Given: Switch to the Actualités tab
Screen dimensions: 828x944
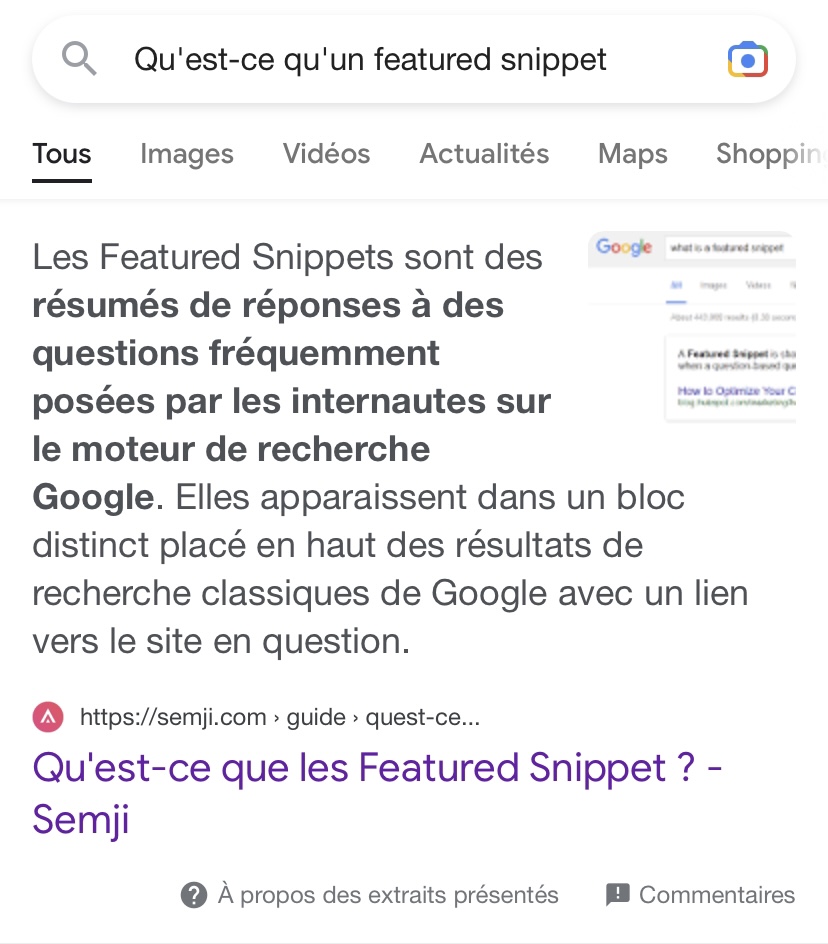Looking at the screenshot, I should (484, 154).
